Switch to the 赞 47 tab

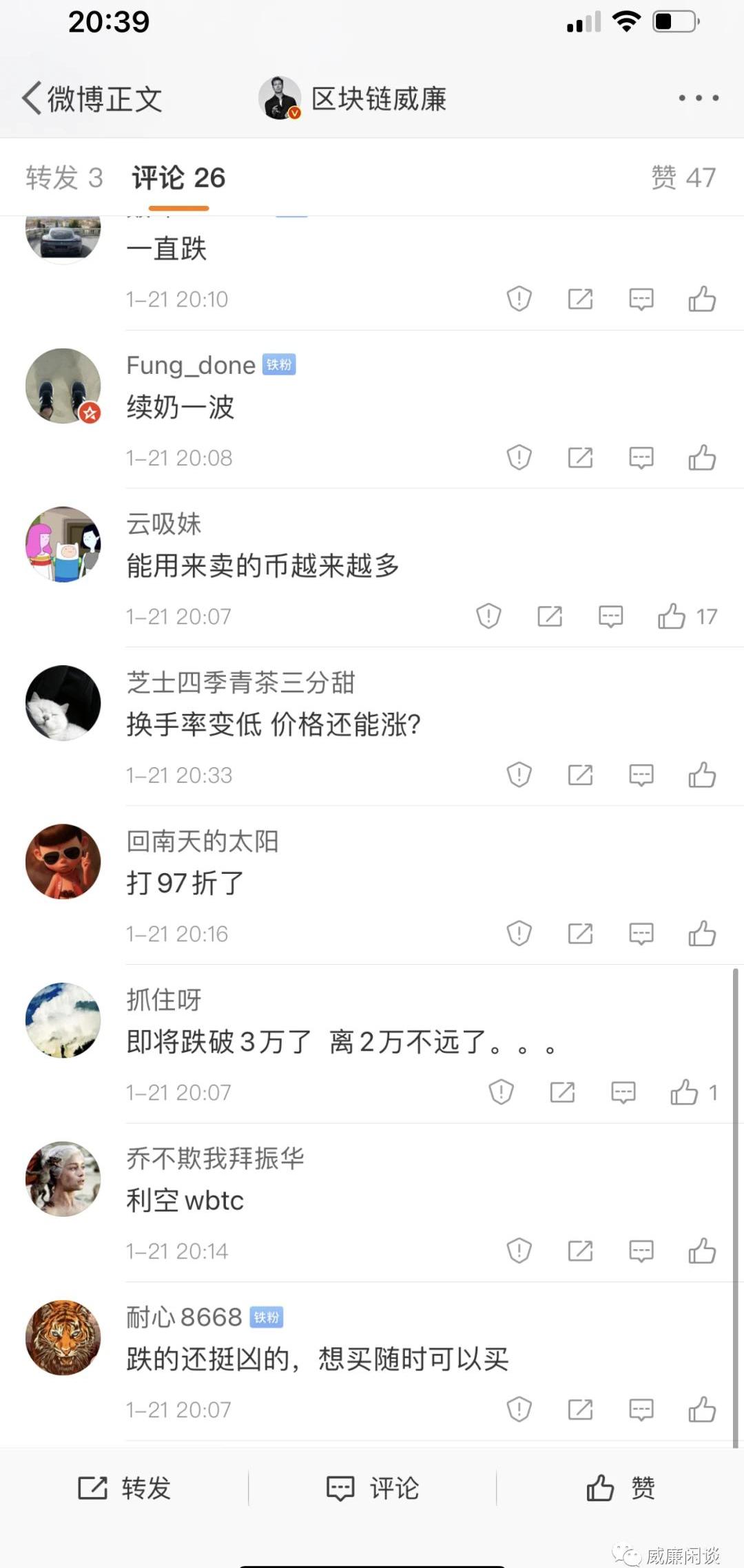click(x=683, y=178)
